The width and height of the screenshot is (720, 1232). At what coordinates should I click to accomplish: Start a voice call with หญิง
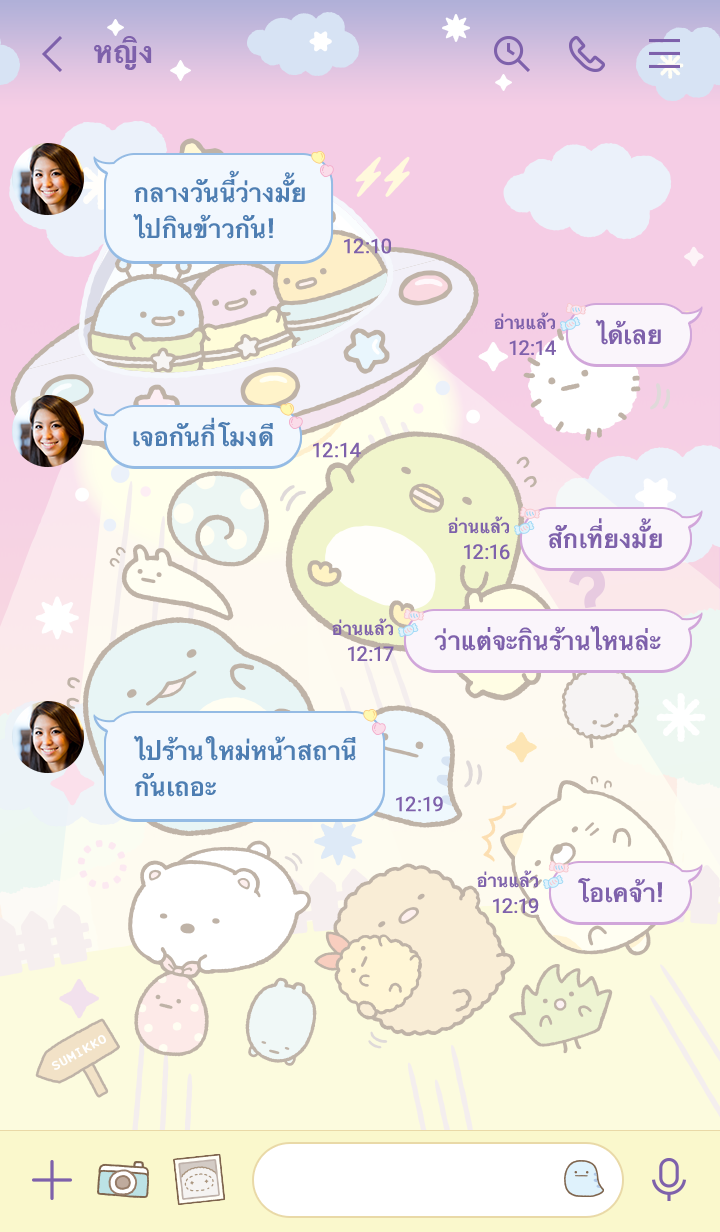pos(587,54)
